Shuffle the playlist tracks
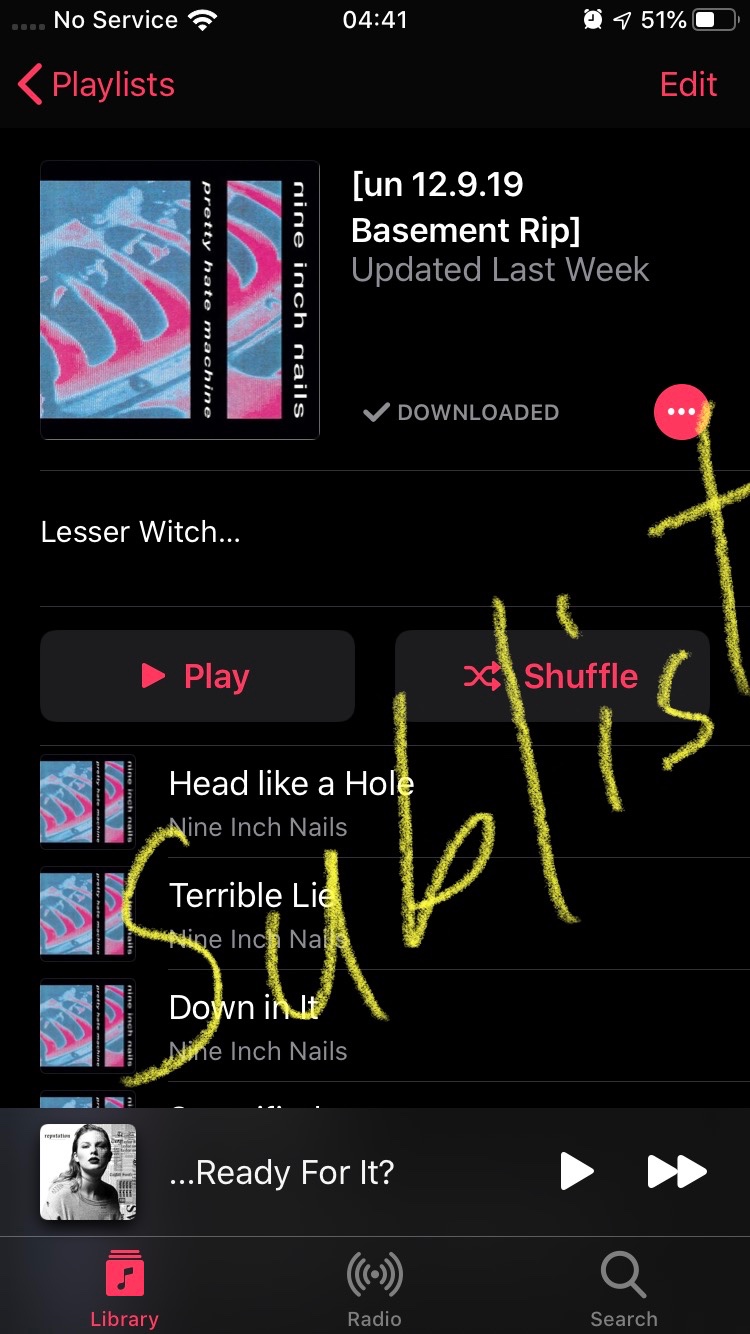This screenshot has width=750, height=1334. pos(552,676)
